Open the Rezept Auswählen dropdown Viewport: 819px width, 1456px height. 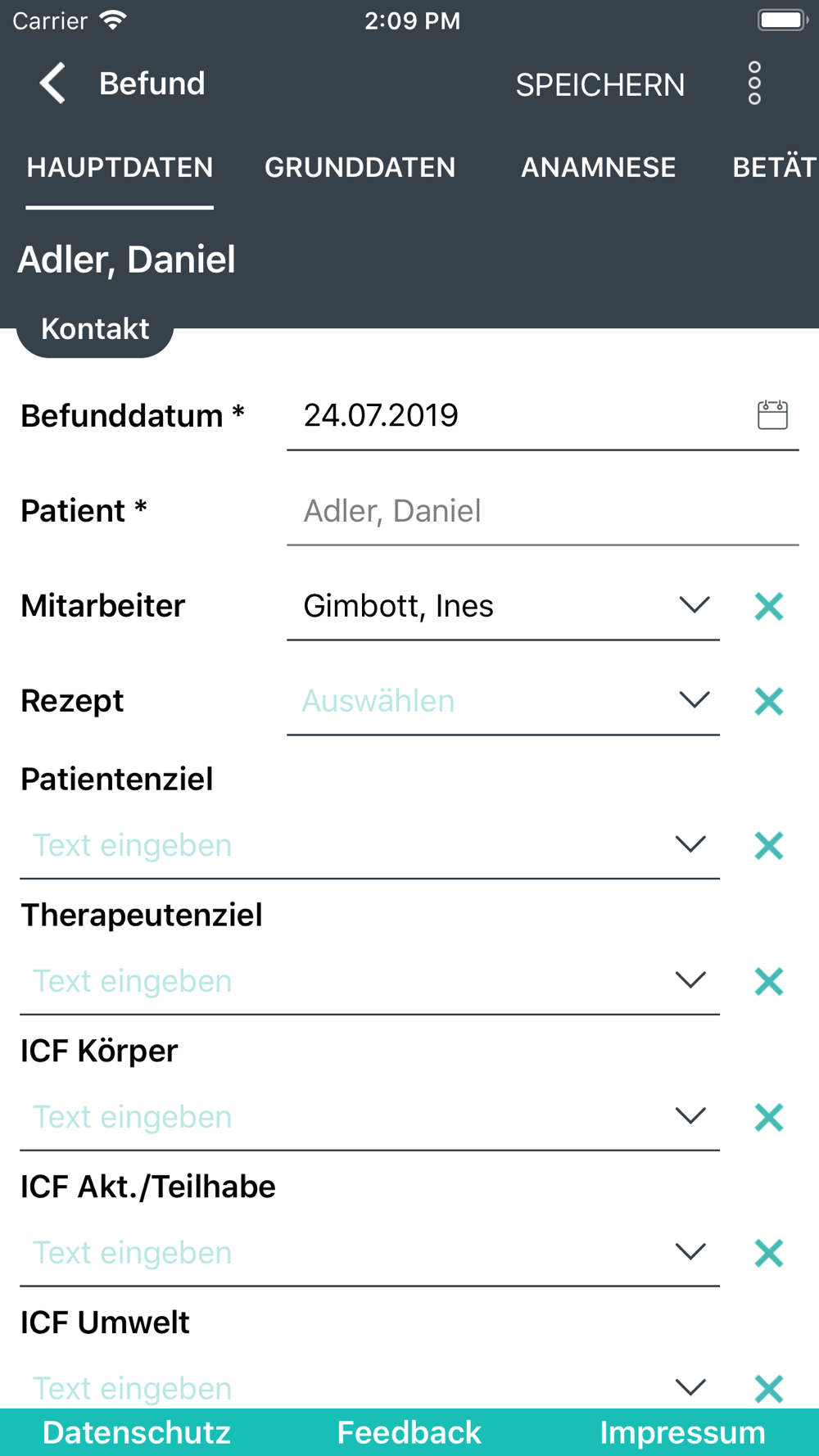click(503, 701)
